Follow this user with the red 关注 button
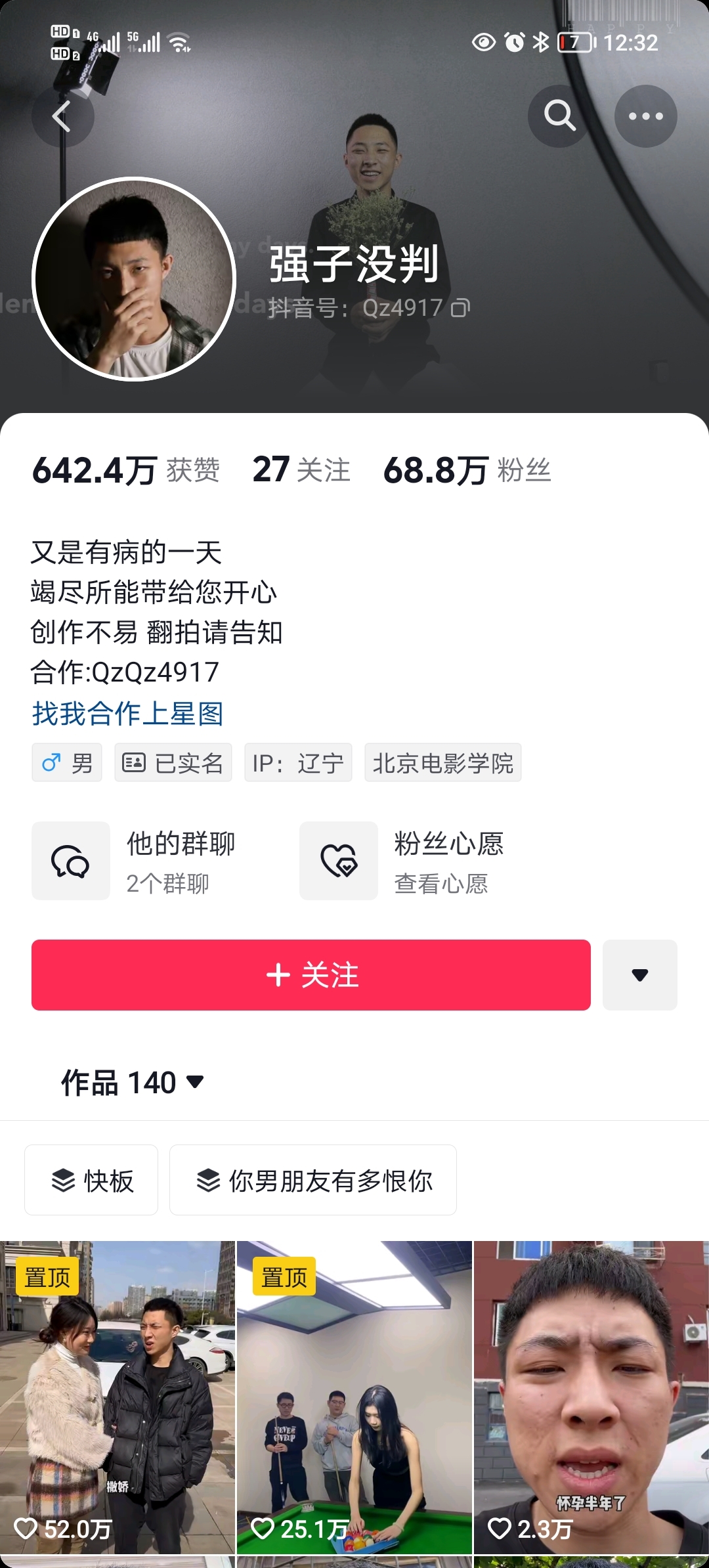709x1568 pixels. coord(311,975)
